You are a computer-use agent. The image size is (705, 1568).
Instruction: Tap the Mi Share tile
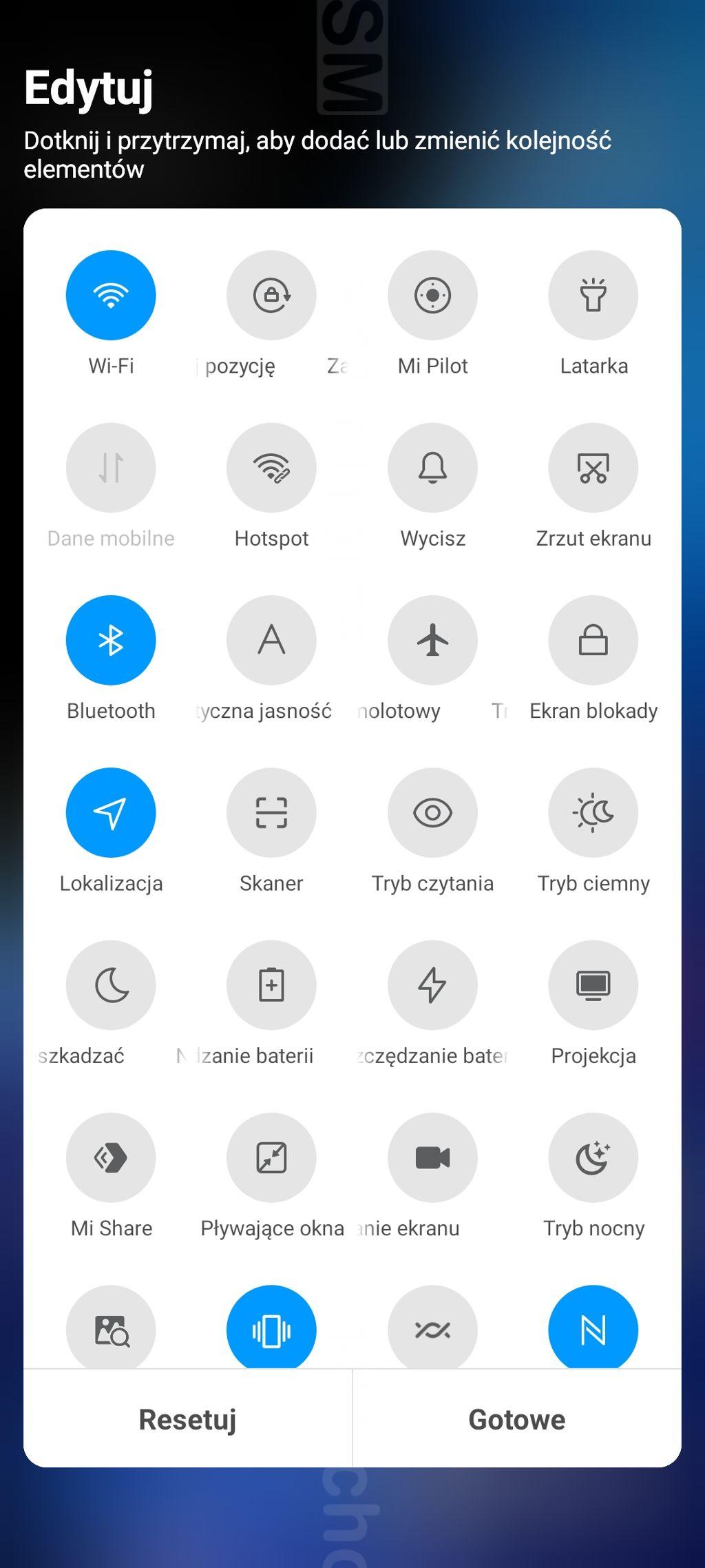[111, 1157]
